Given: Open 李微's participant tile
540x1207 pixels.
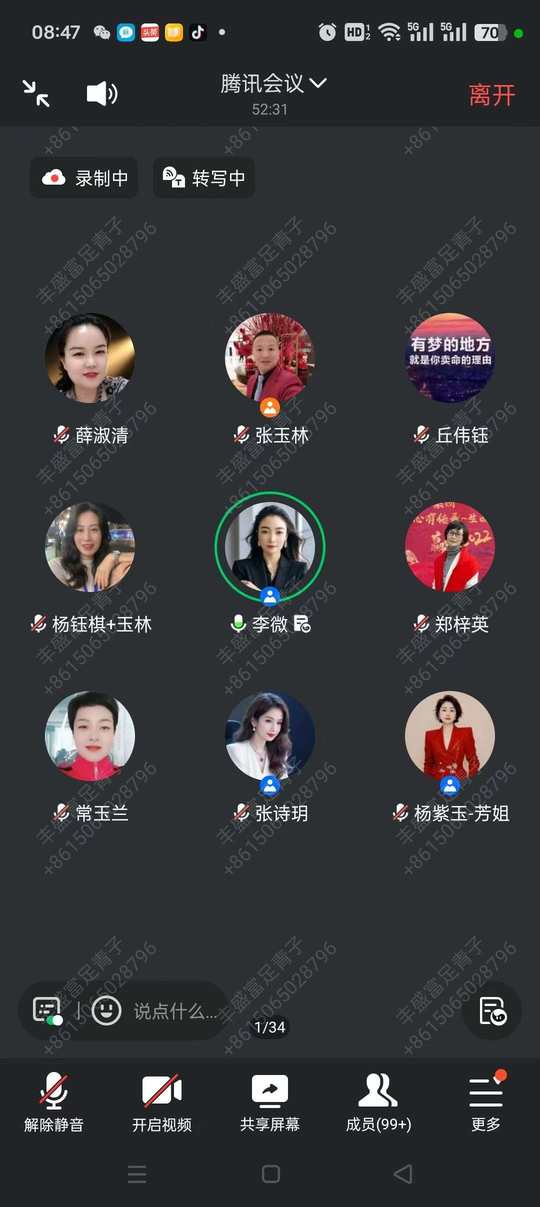Looking at the screenshot, I should pyautogui.click(x=270, y=563).
